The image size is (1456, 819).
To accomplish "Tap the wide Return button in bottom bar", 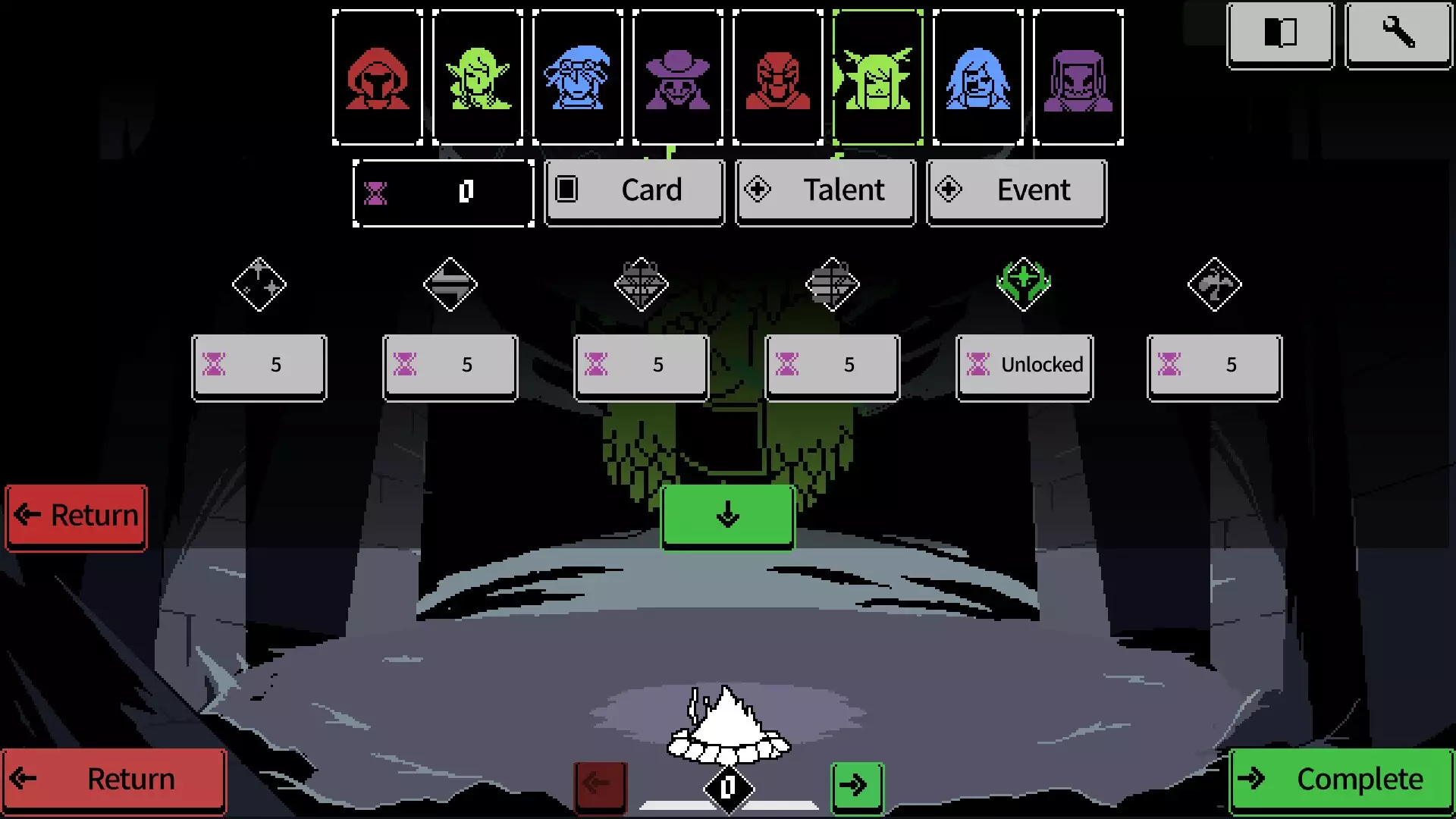I will click(x=114, y=780).
